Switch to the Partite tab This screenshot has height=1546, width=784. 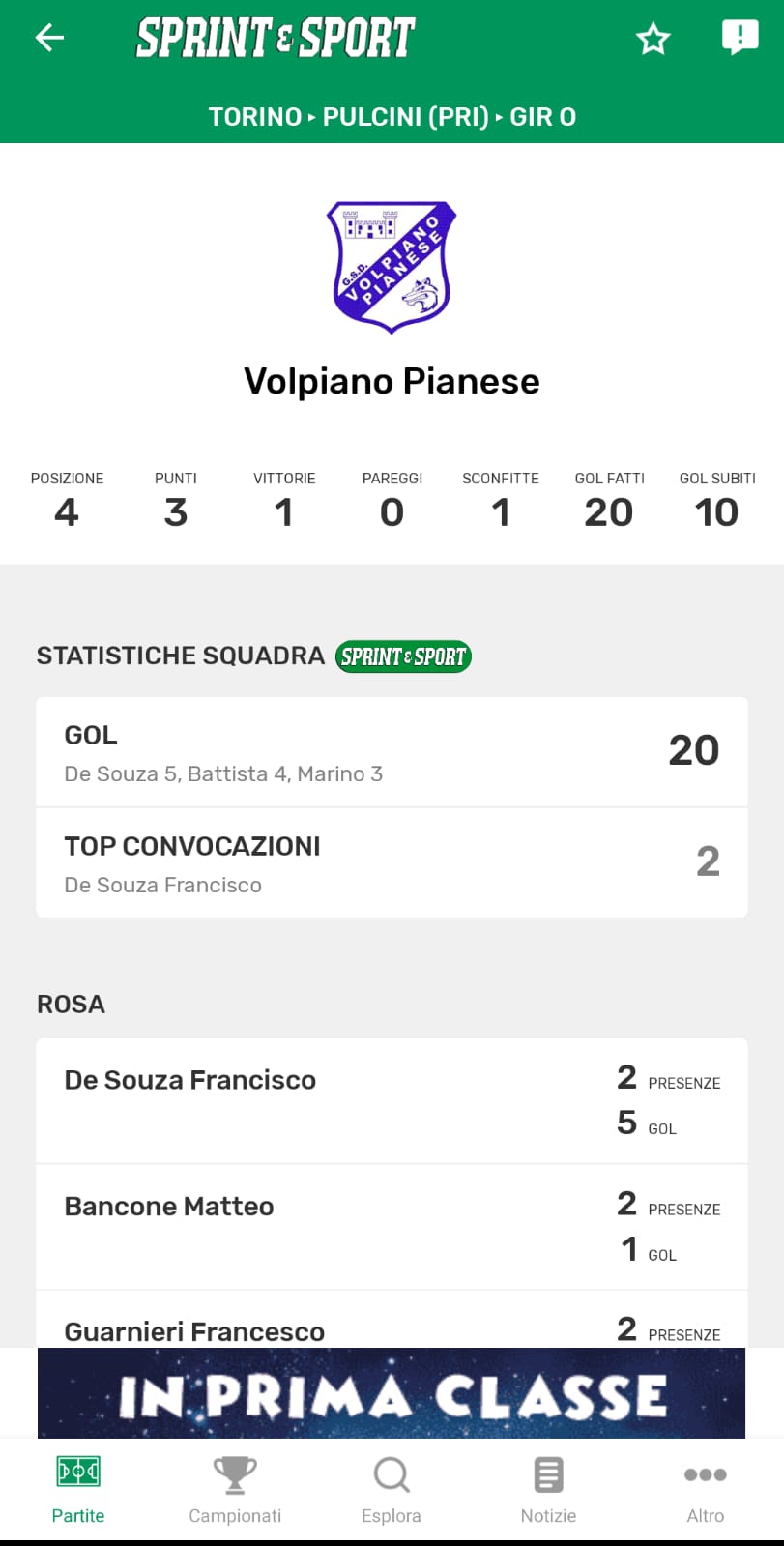[78, 1490]
